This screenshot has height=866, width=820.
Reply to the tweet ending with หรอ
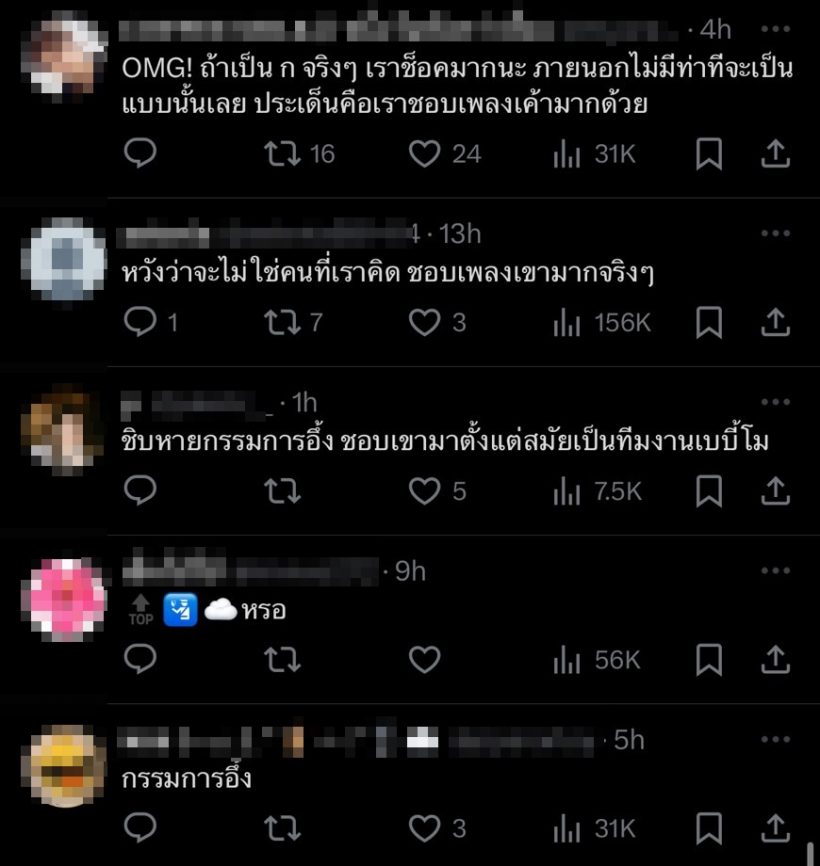point(140,660)
